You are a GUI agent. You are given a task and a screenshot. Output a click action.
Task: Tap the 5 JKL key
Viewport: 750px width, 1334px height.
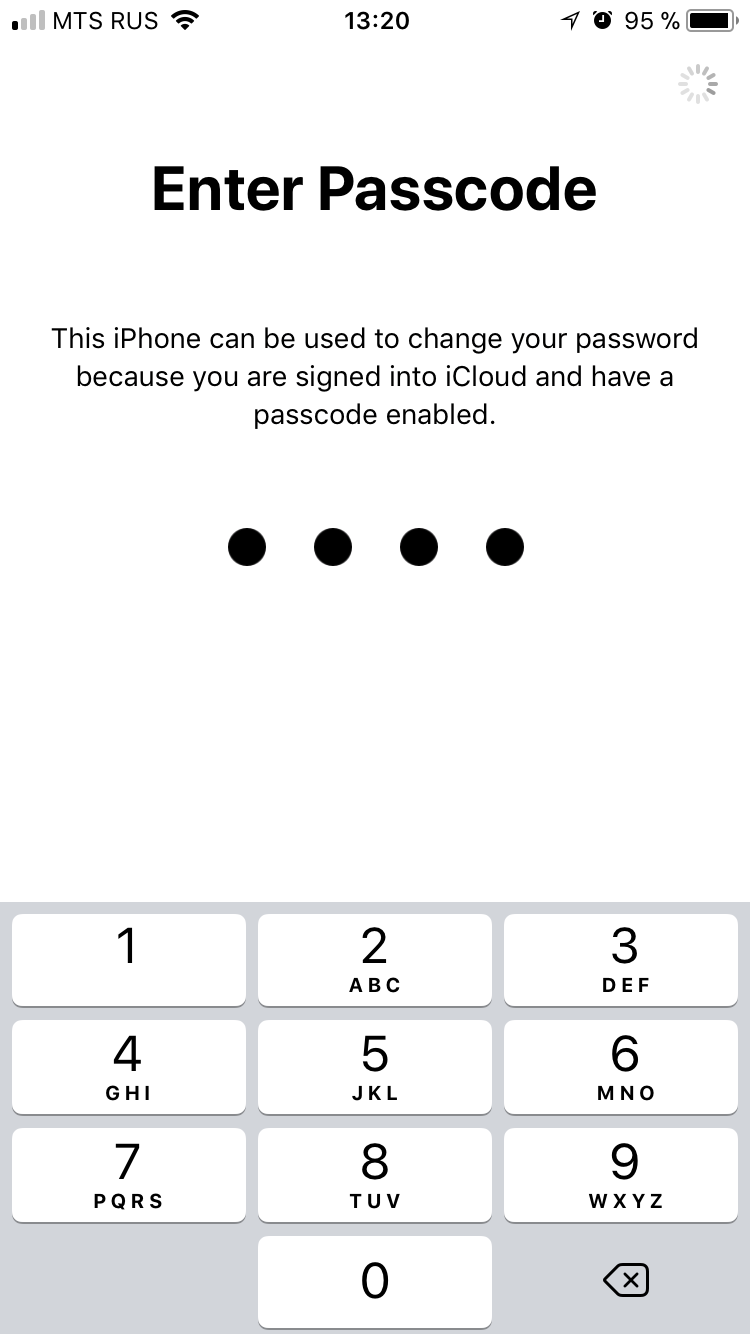coord(375,1066)
